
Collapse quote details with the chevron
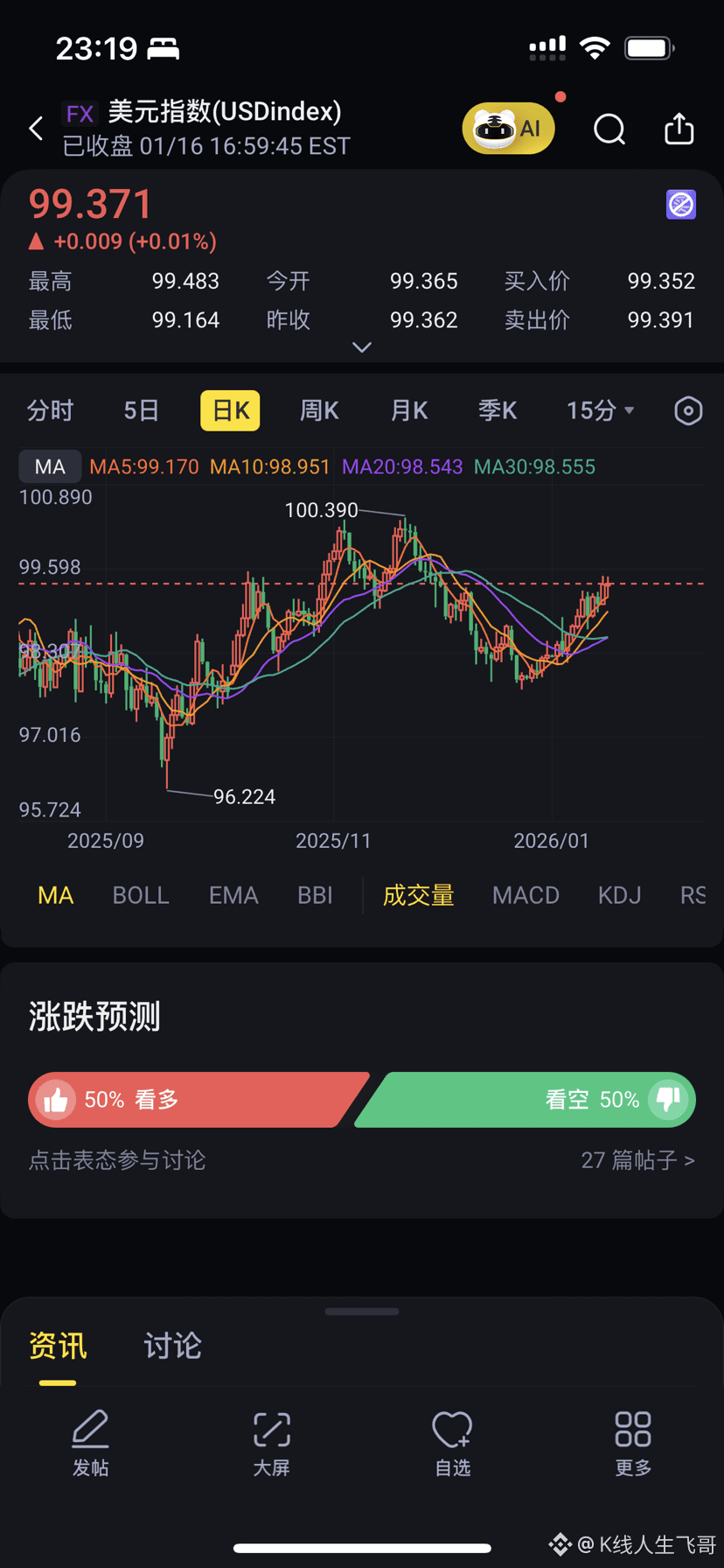click(x=361, y=347)
